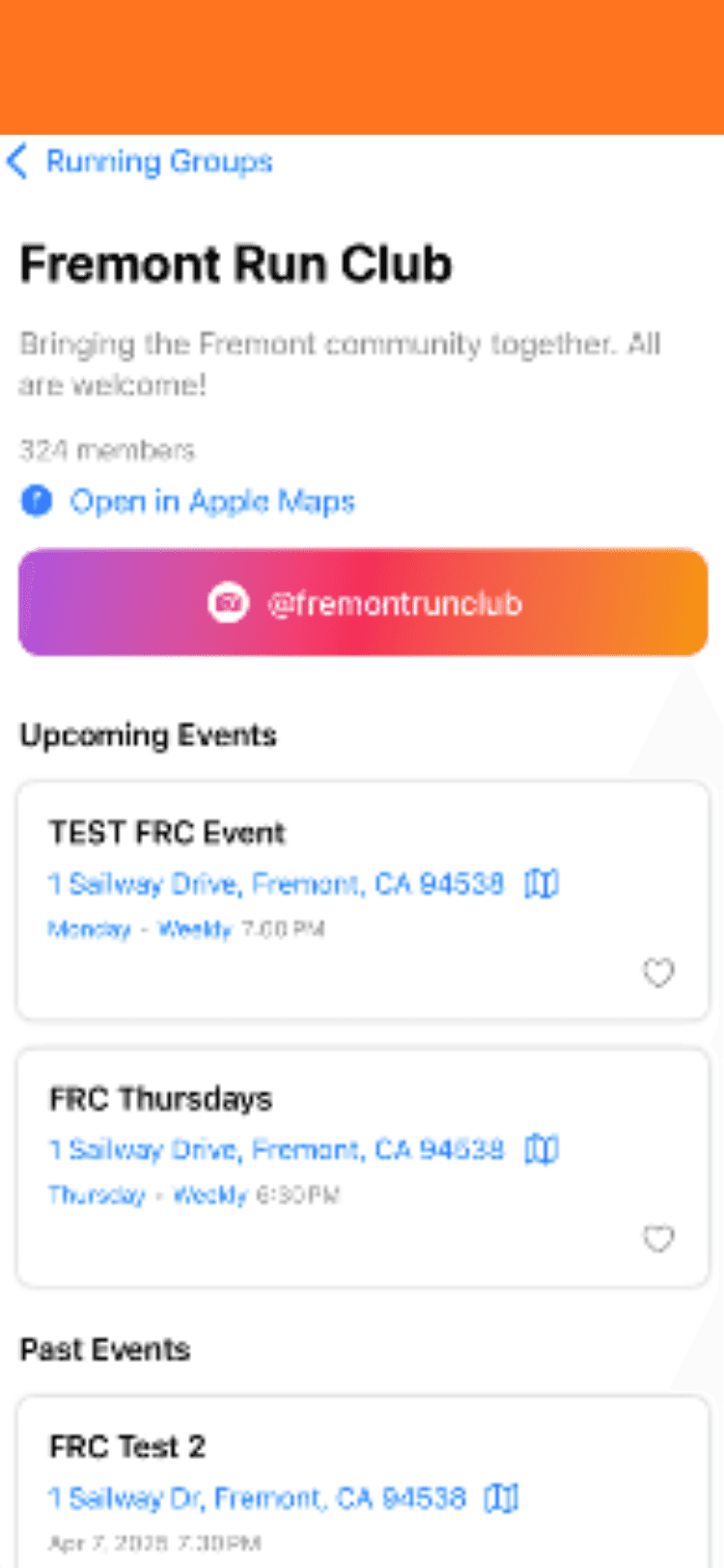Favorite TEST FRC Event using the heart

658,974
